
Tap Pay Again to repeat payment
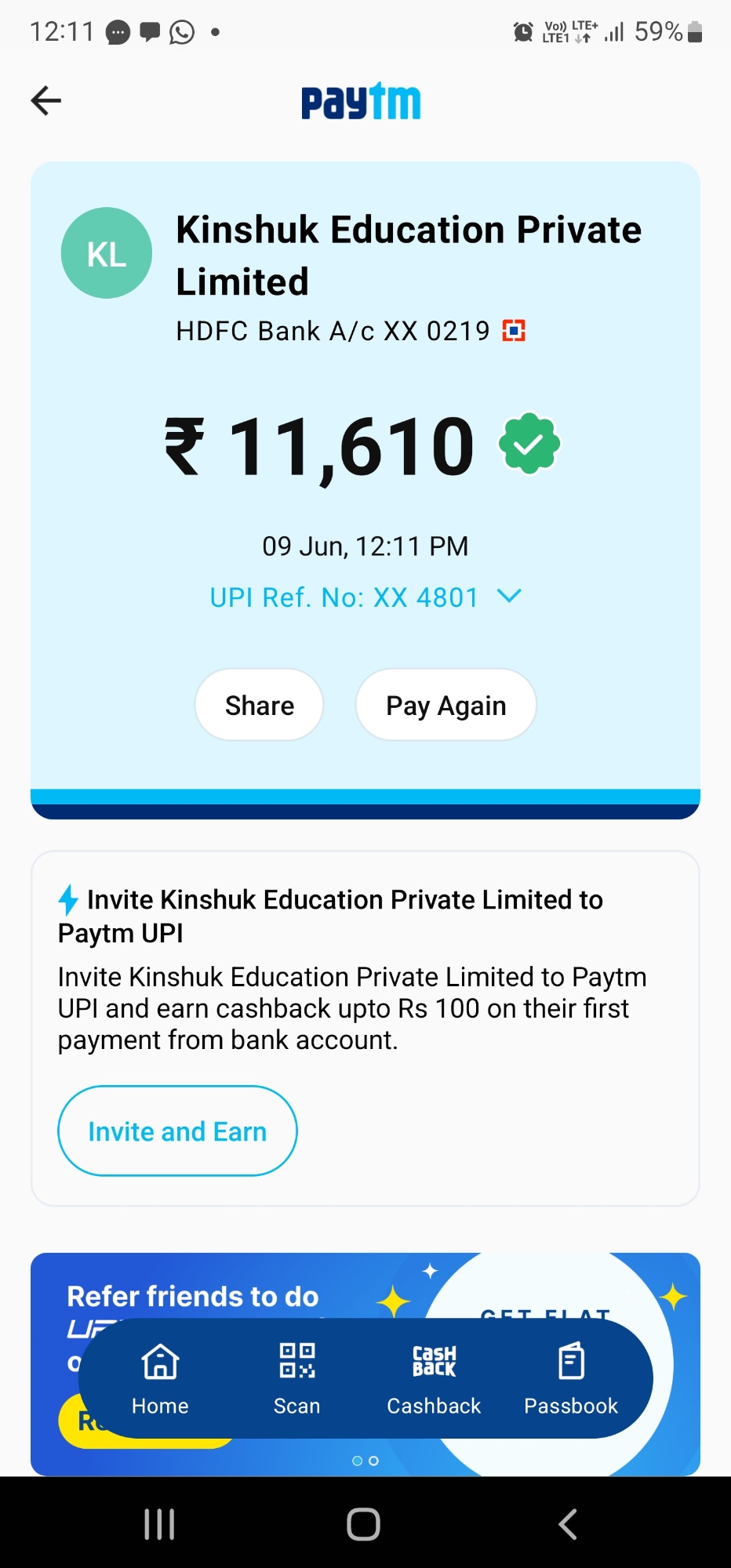click(446, 706)
